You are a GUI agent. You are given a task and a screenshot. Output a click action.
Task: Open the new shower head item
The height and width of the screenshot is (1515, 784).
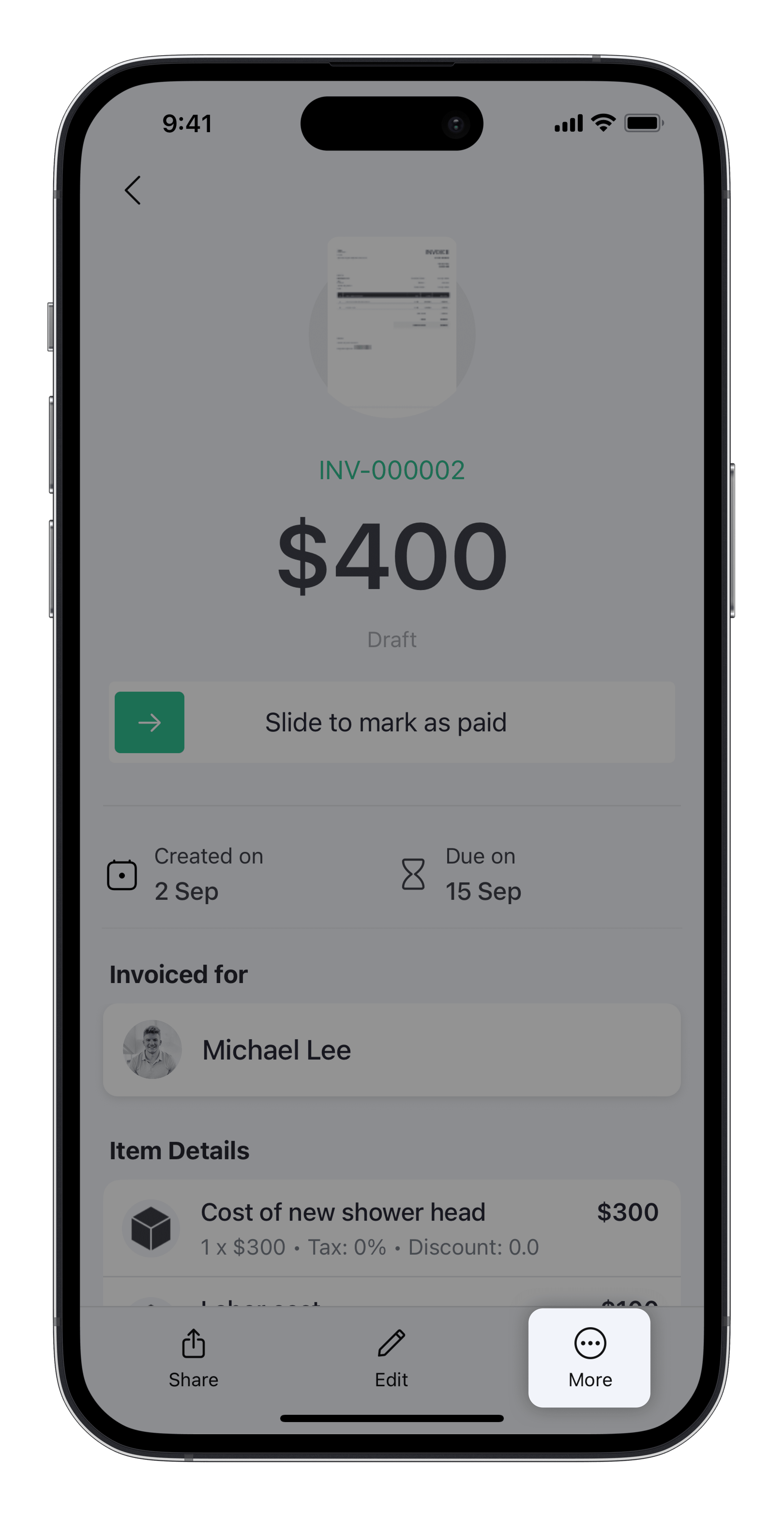[392, 1228]
